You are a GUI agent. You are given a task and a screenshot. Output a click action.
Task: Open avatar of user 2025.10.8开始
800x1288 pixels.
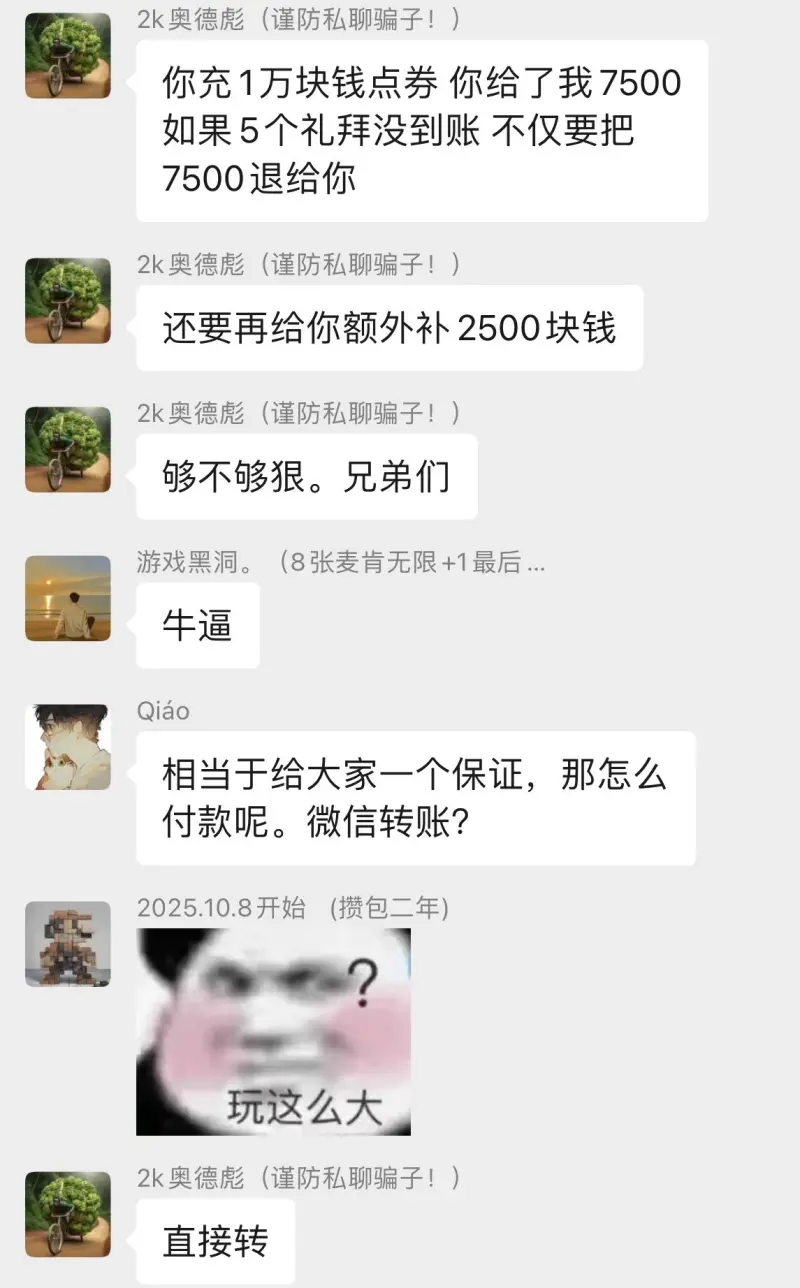67,944
